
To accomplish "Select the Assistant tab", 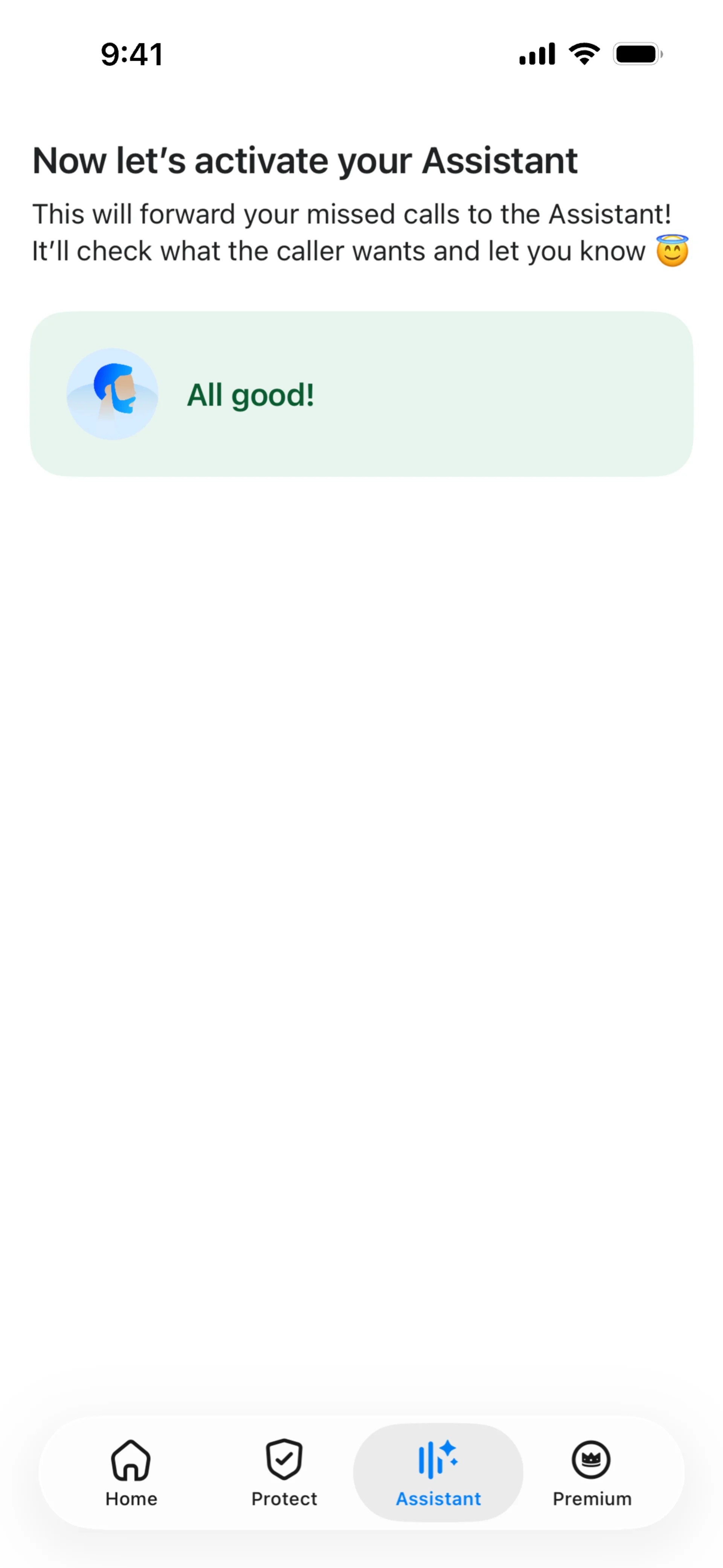I will tap(438, 1472).
